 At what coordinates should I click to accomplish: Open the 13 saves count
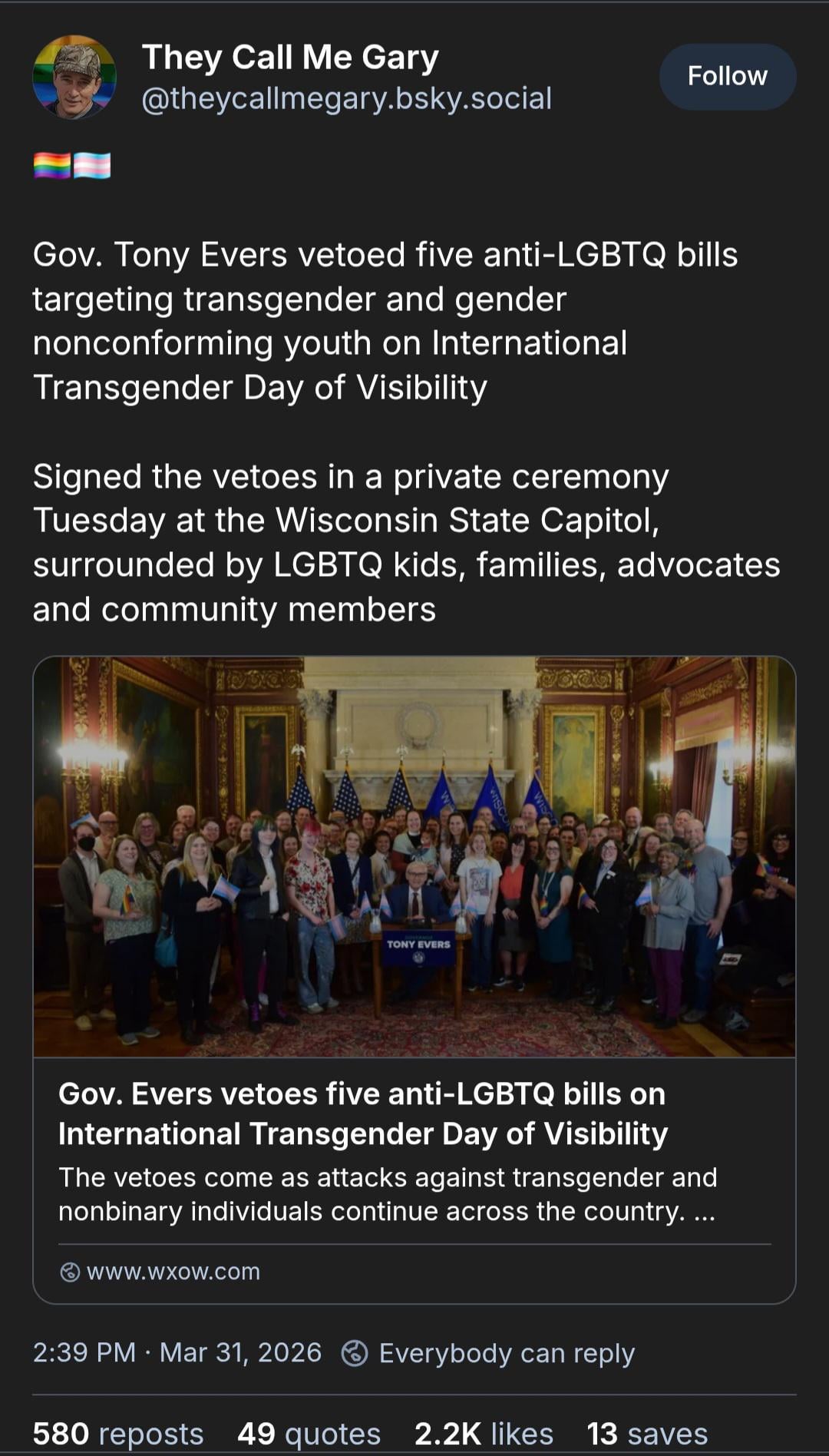pos(647,1433)
